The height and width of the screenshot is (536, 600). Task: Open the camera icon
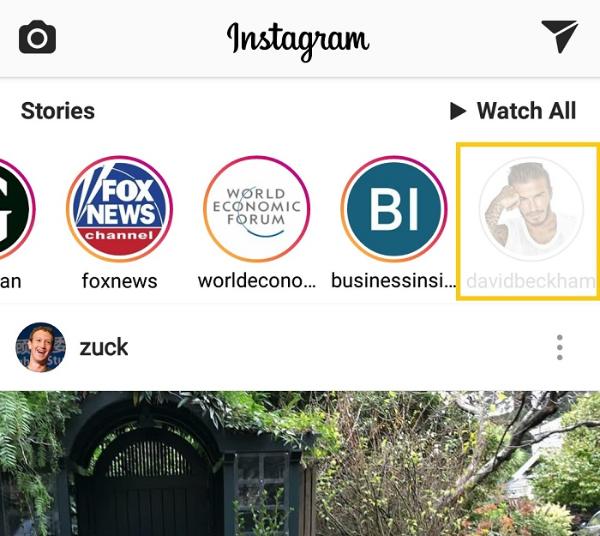pyautogui.click(x=37, y=38)
